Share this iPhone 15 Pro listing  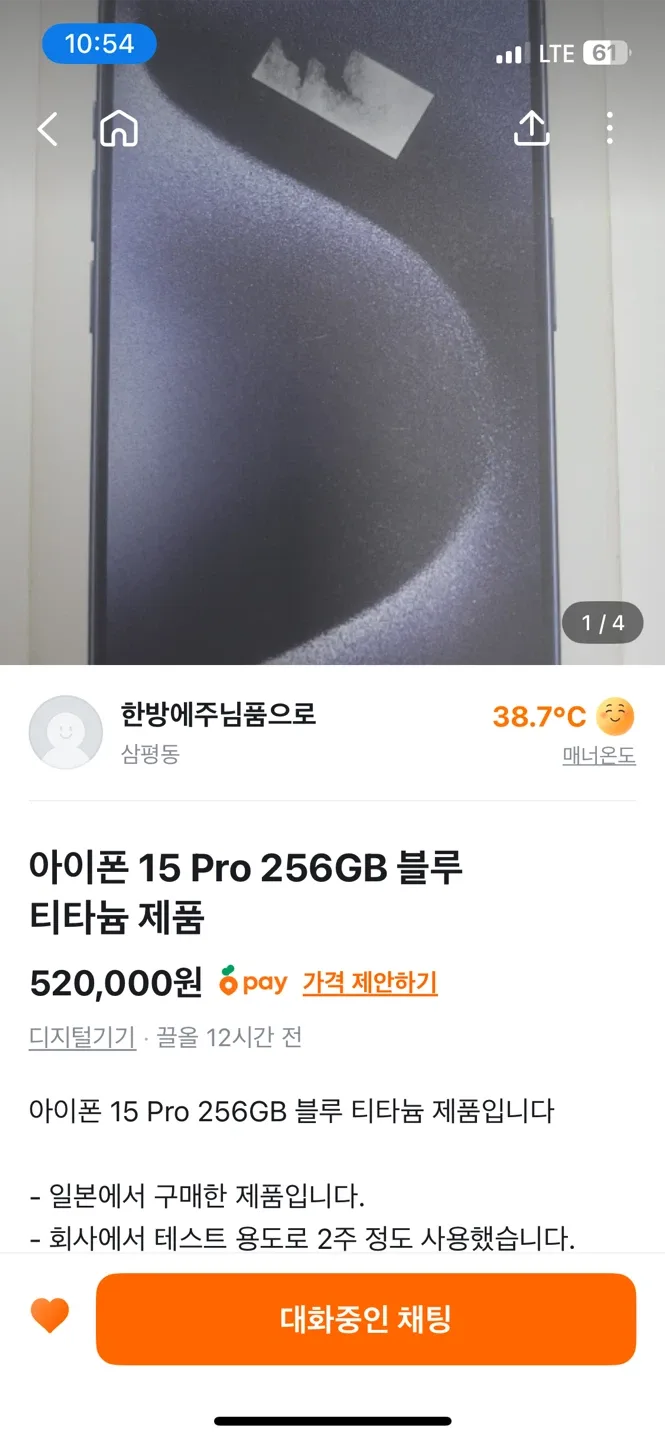(x=532, y=128)
